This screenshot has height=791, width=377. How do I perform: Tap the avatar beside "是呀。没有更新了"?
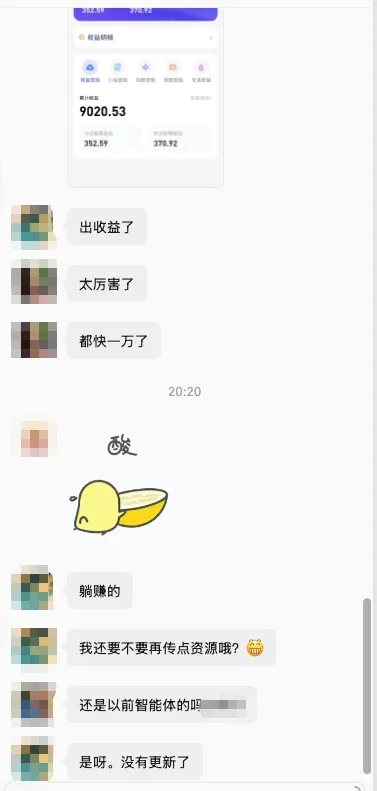32,759
